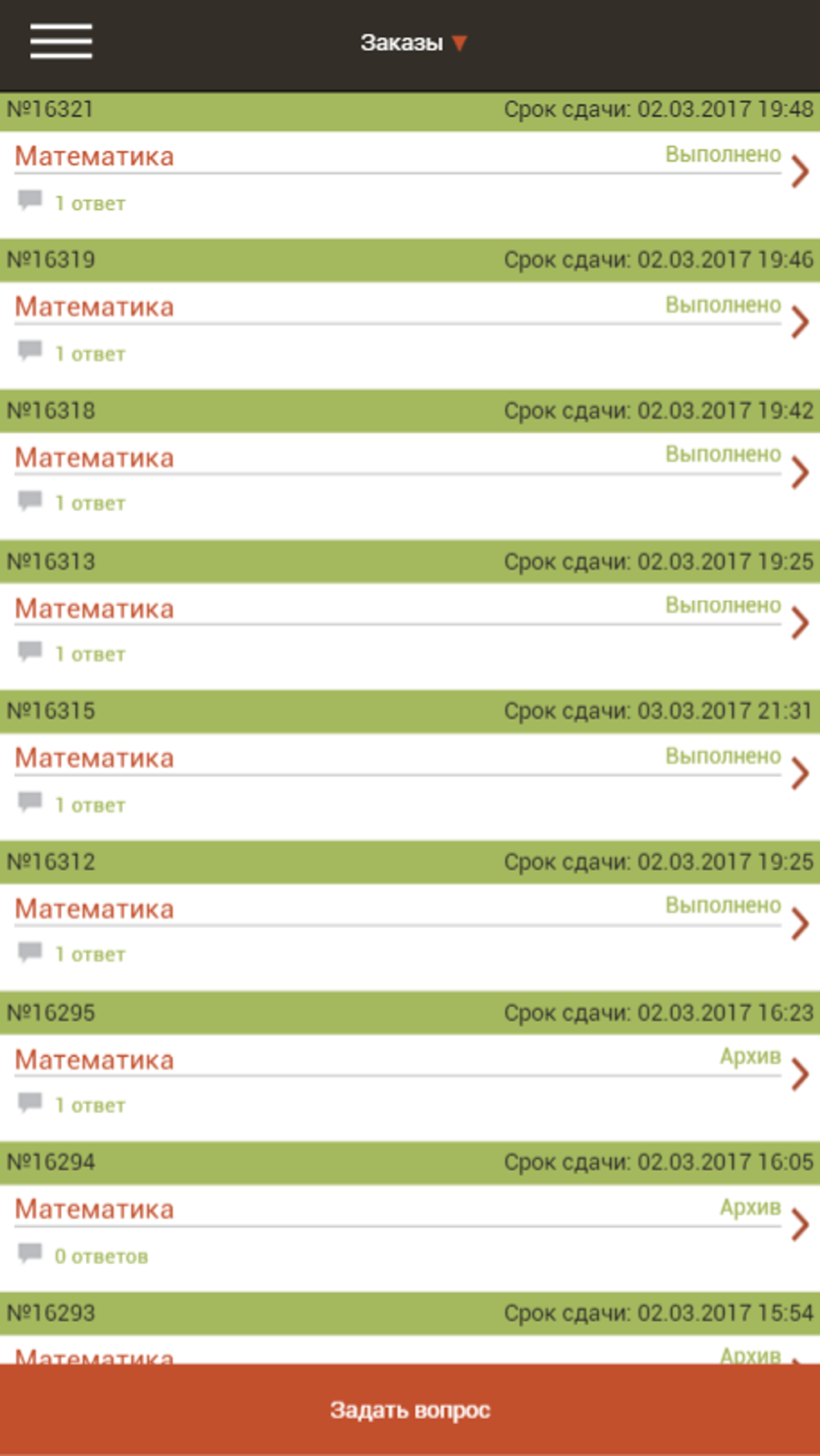Expand the Заказы dropdown filter
The height and width of the screenshot is (1456, 820).
click(412, 43)
